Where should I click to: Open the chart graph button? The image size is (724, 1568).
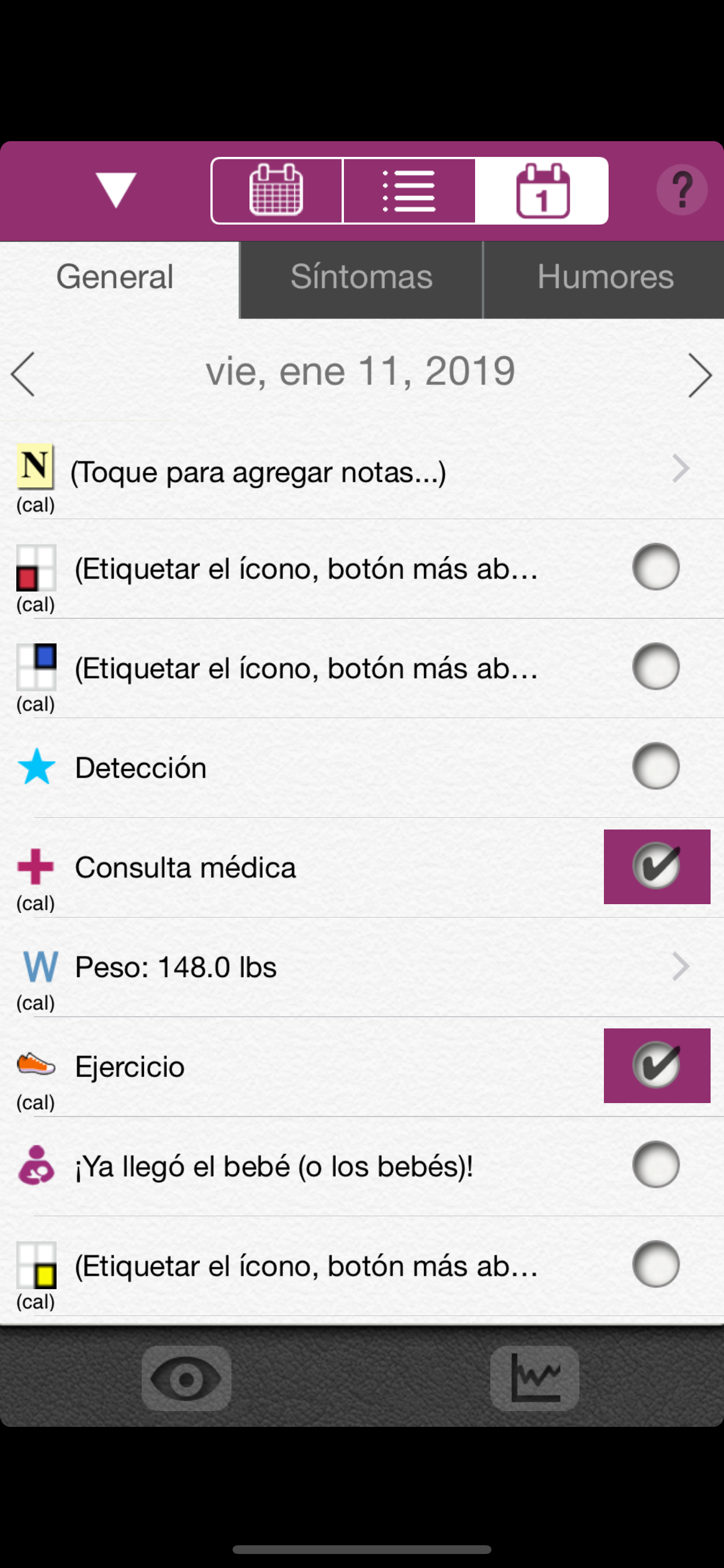coord(534,1378)
